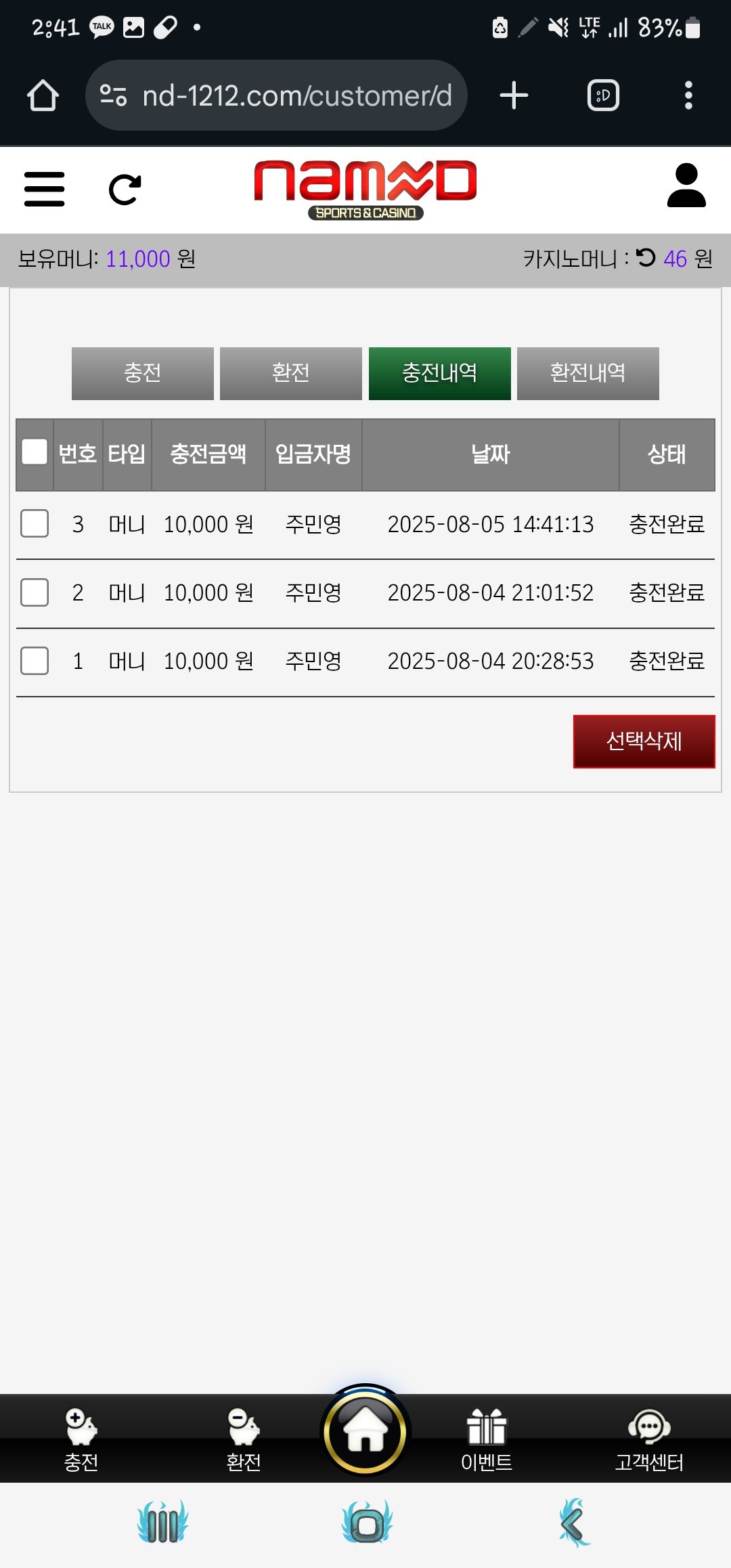731x1568 pixels.
Task: Open the hamburger drawer menu
Action: click(x=44, y=189)
